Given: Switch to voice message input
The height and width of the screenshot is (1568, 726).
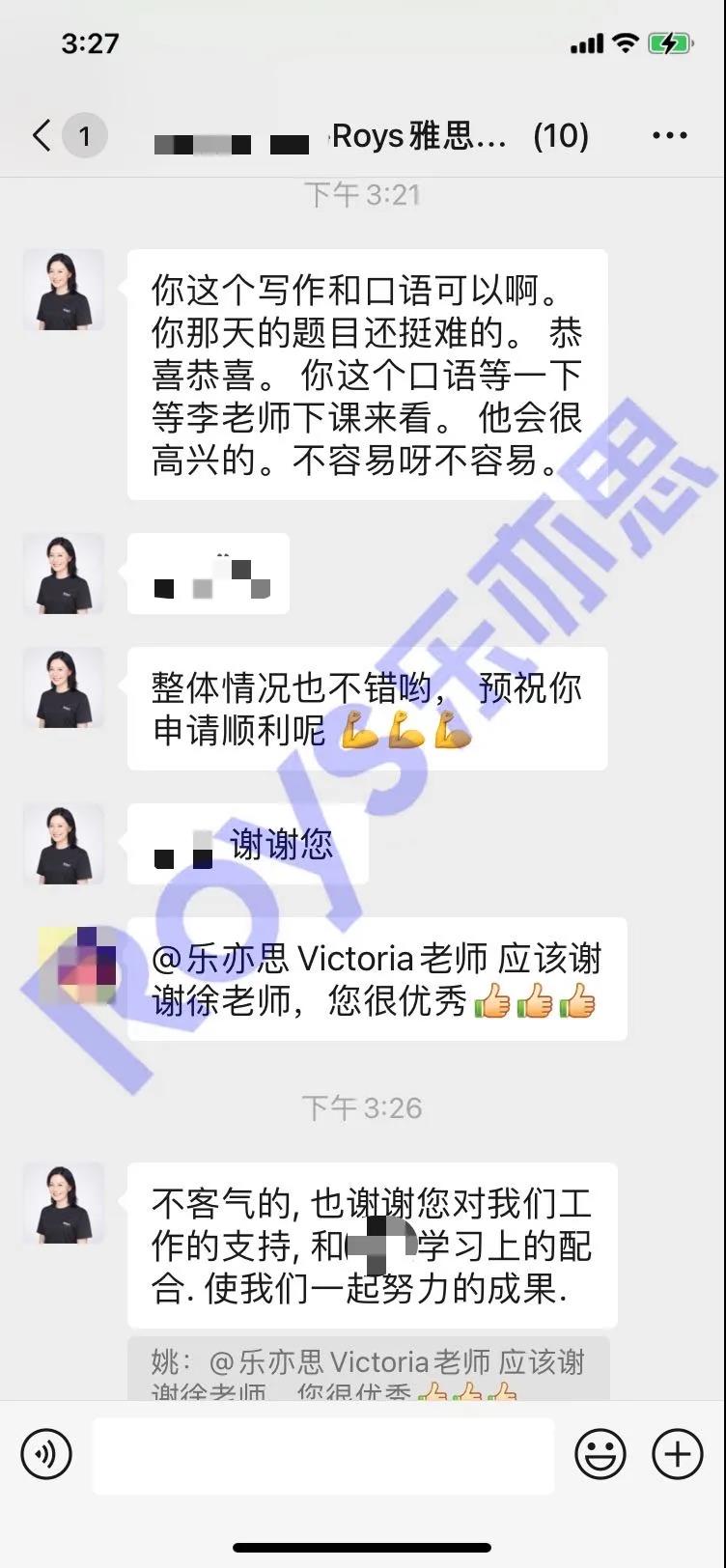Looking at the screenshot, I should pyautogui.click(x=46, y=1453).
